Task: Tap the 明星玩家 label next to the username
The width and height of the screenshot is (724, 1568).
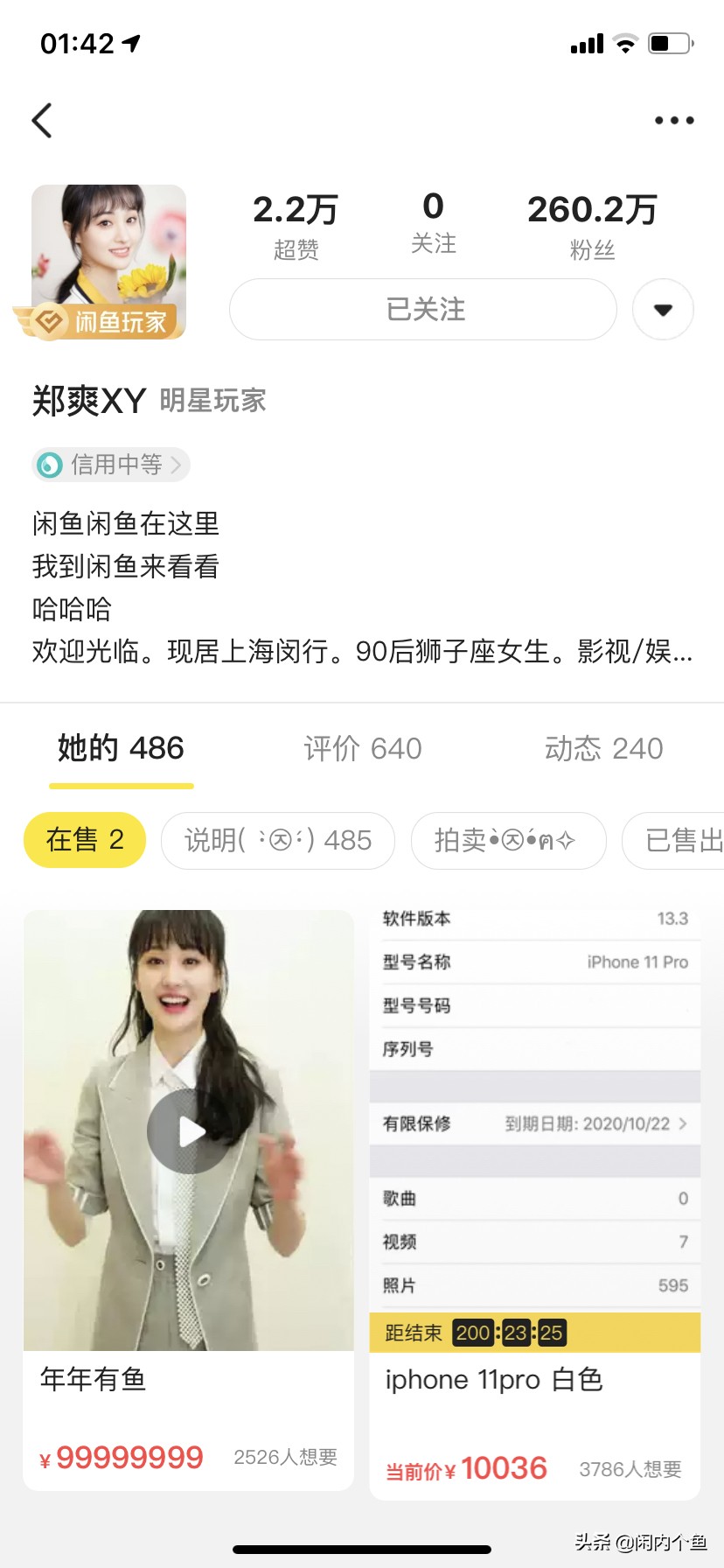Action: [212, 401]
